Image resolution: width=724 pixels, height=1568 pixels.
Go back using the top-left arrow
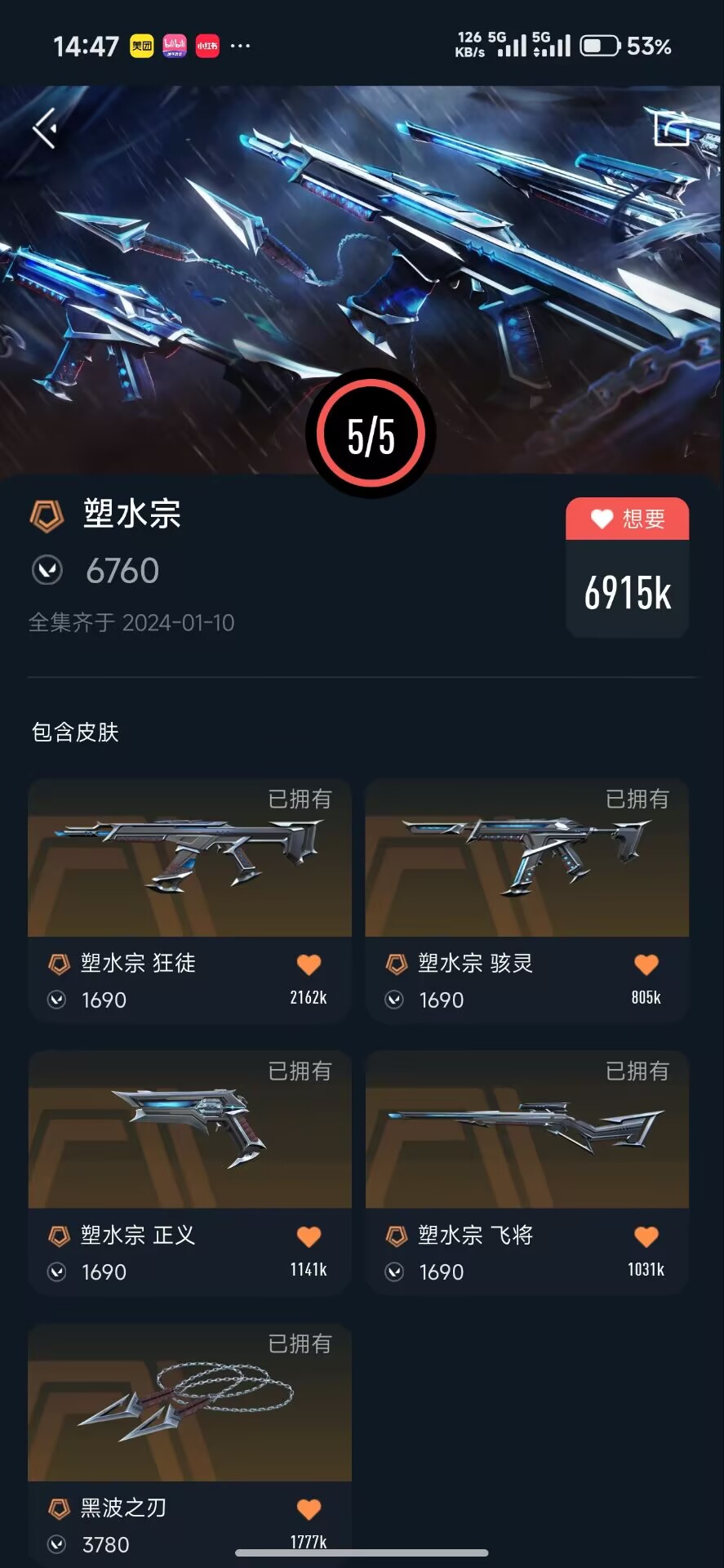click(x=46, y=128)
